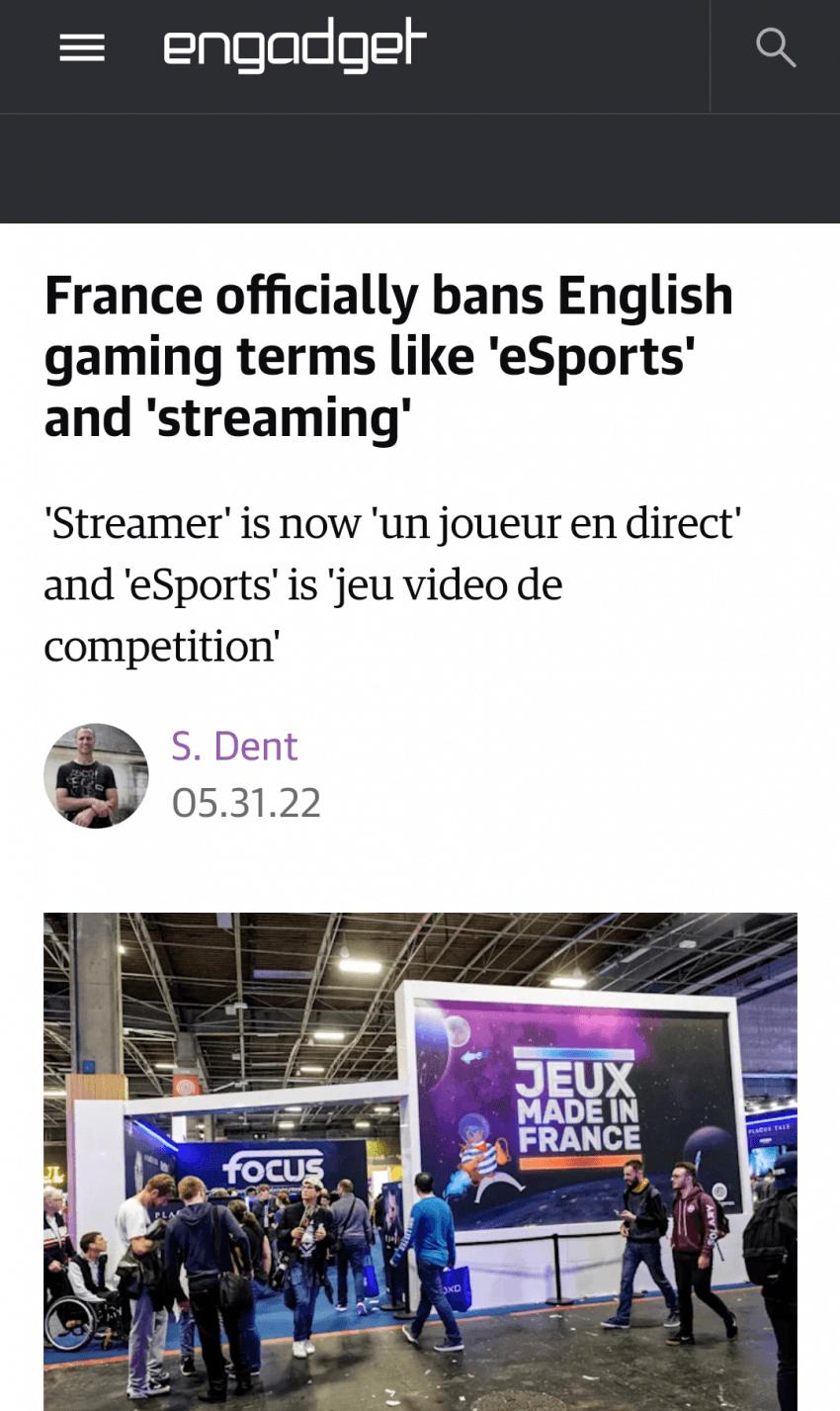The image size is (840, 1411).
Task: Open the search magnifier icon
Action: pos(775,47)
